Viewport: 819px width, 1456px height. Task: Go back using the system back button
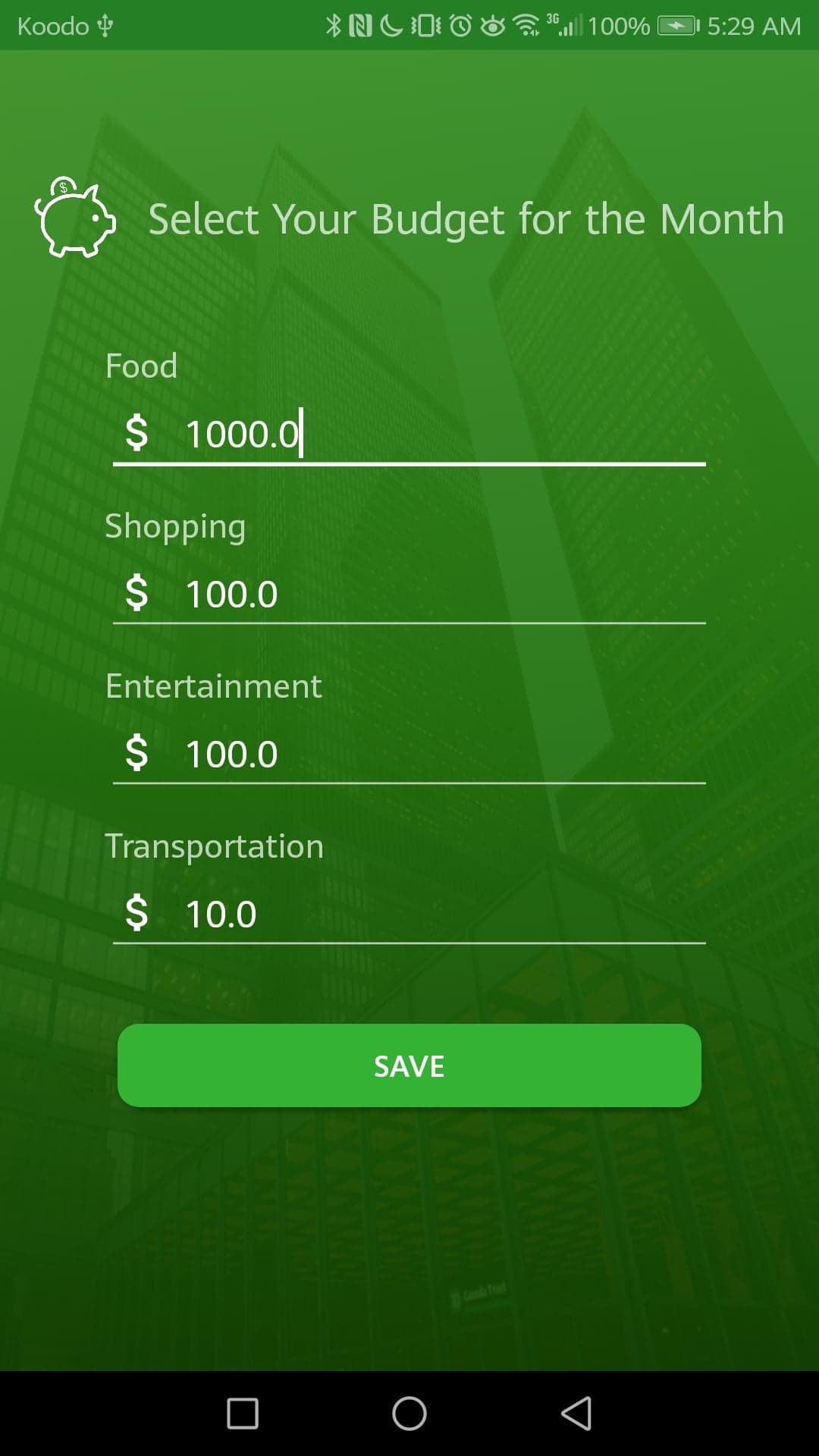(576, 1414)
